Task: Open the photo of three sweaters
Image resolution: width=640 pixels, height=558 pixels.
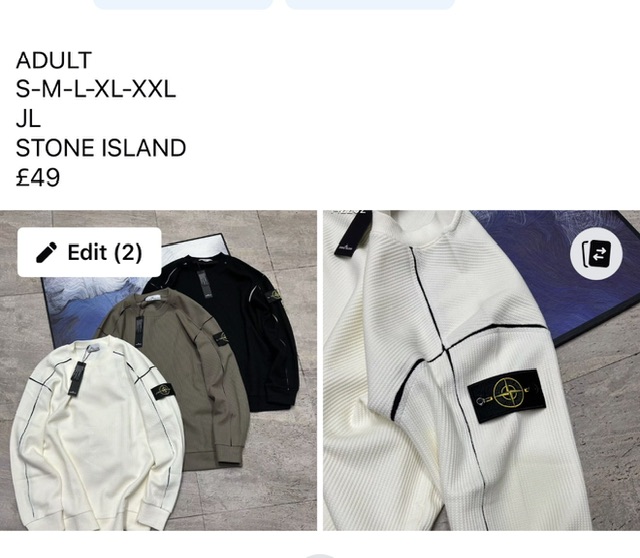Action: [160, 400]
